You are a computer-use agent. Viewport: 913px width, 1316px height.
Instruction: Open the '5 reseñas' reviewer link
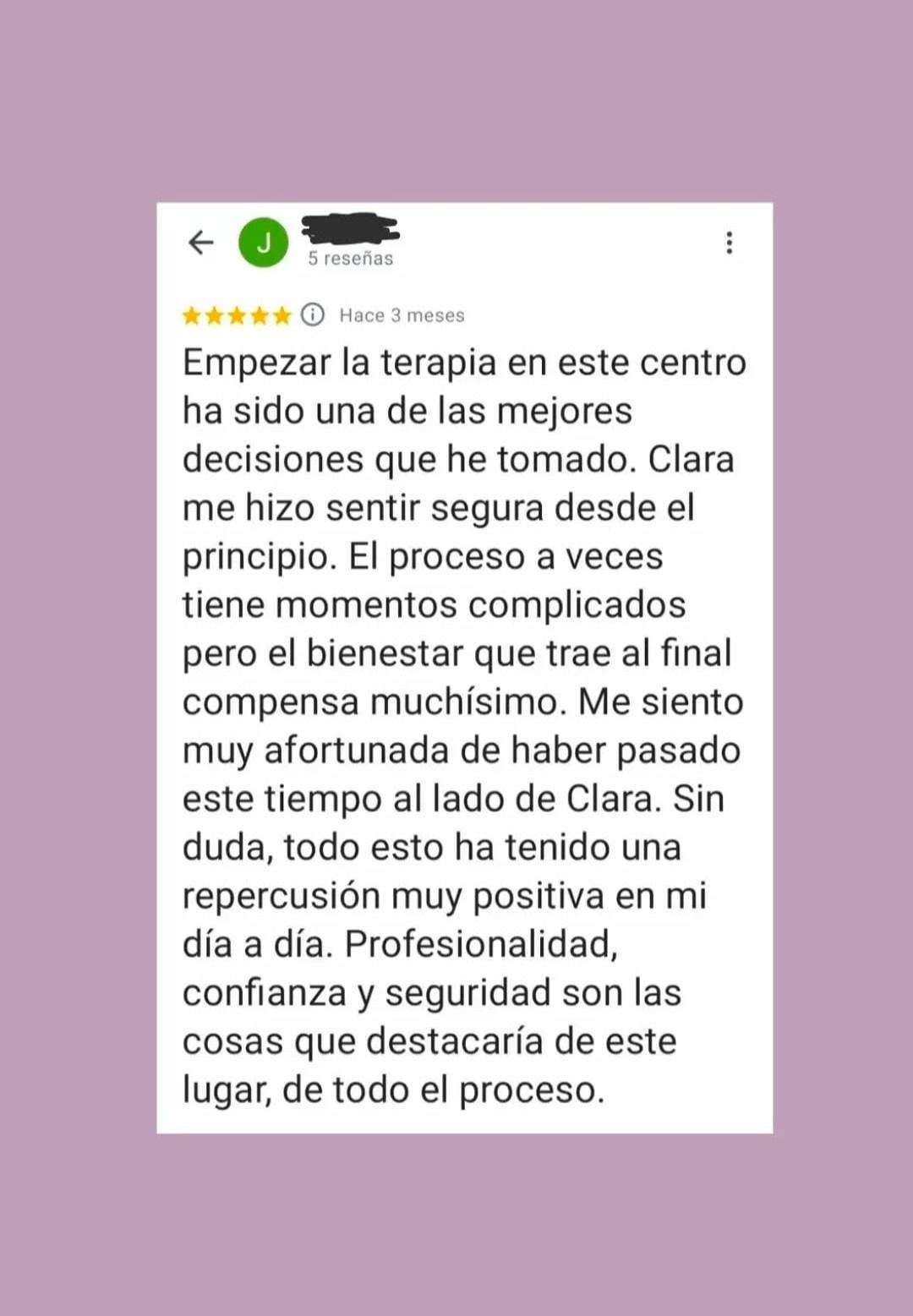pos(351,259)
